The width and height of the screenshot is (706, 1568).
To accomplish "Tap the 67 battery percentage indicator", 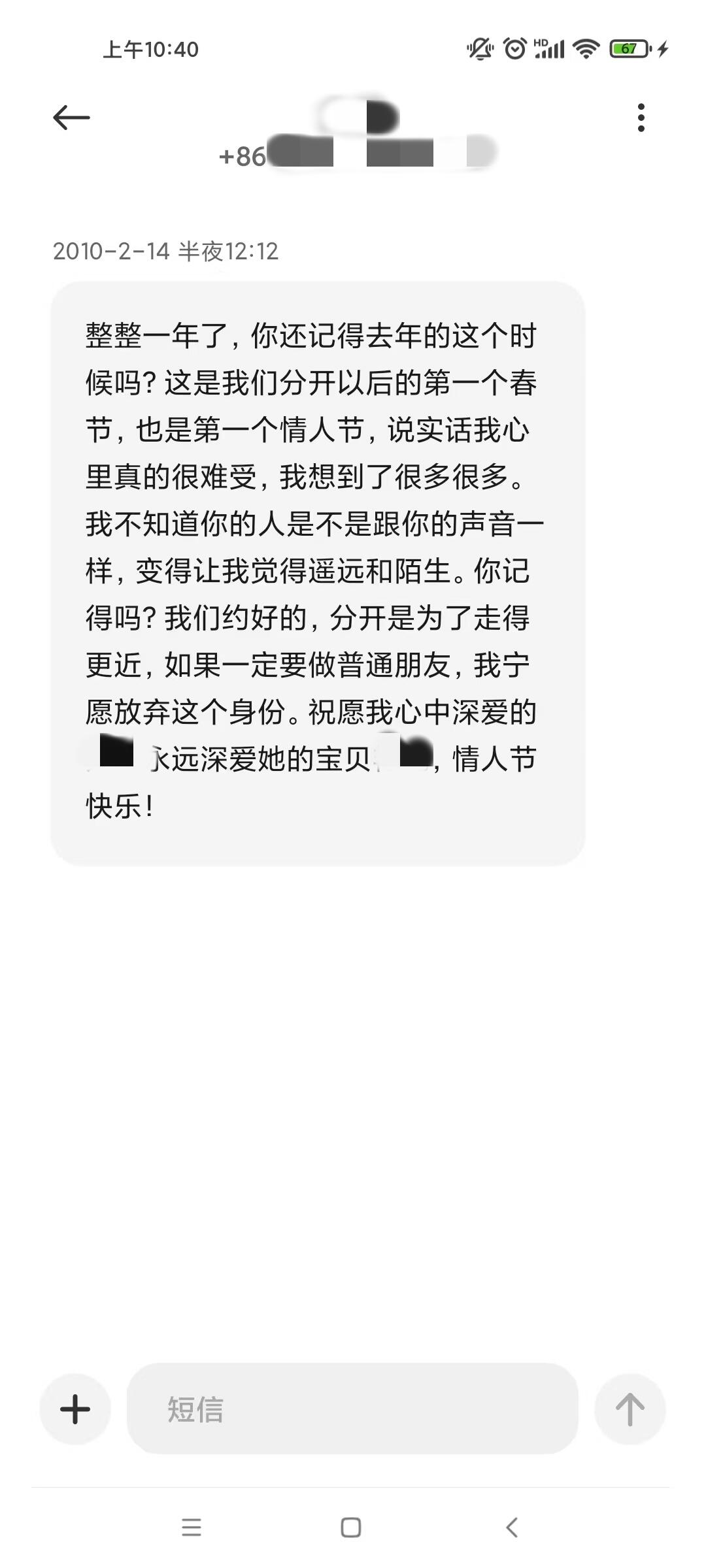I will tap(629, 47).
